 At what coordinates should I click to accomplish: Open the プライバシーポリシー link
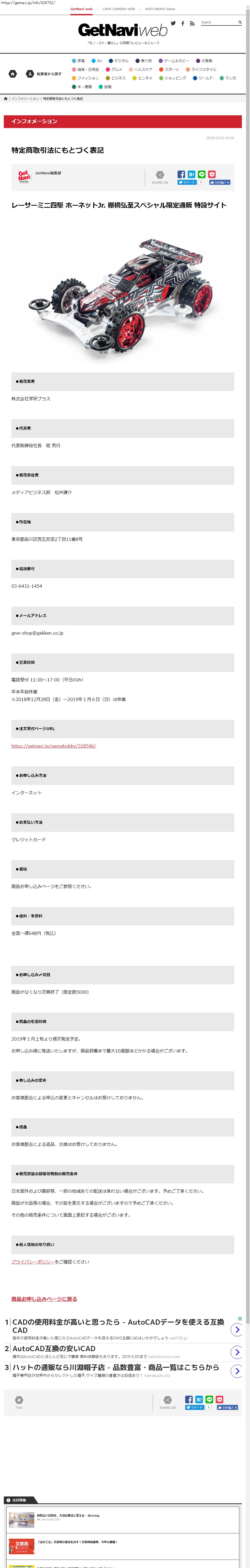coord(33,1262)
